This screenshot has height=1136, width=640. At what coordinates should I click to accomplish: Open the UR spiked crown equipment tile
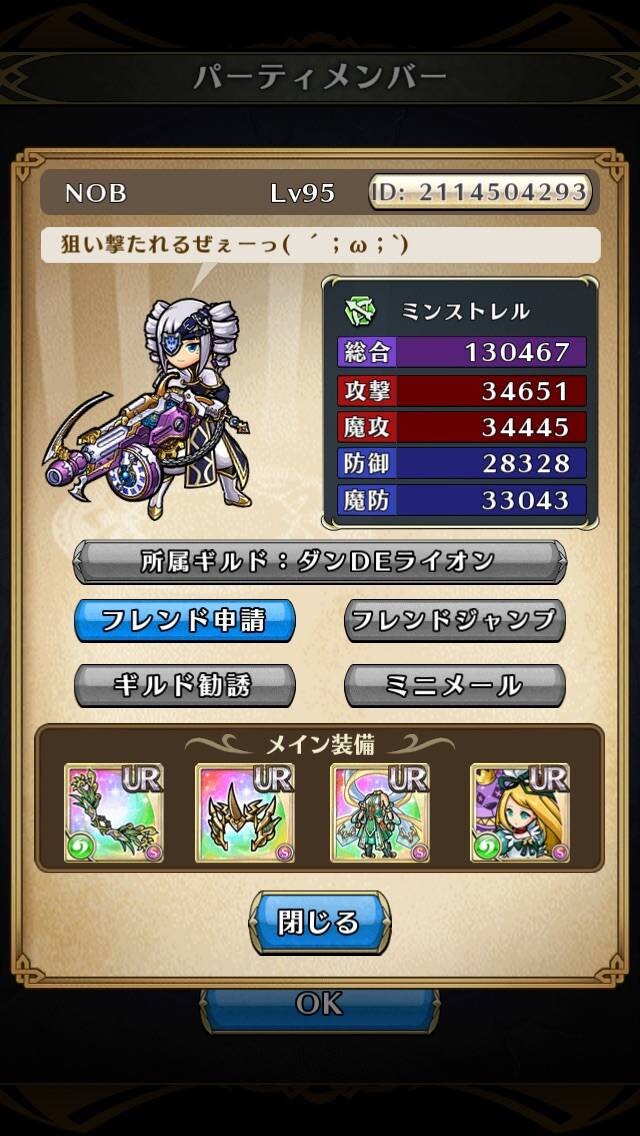coord(244,813)
